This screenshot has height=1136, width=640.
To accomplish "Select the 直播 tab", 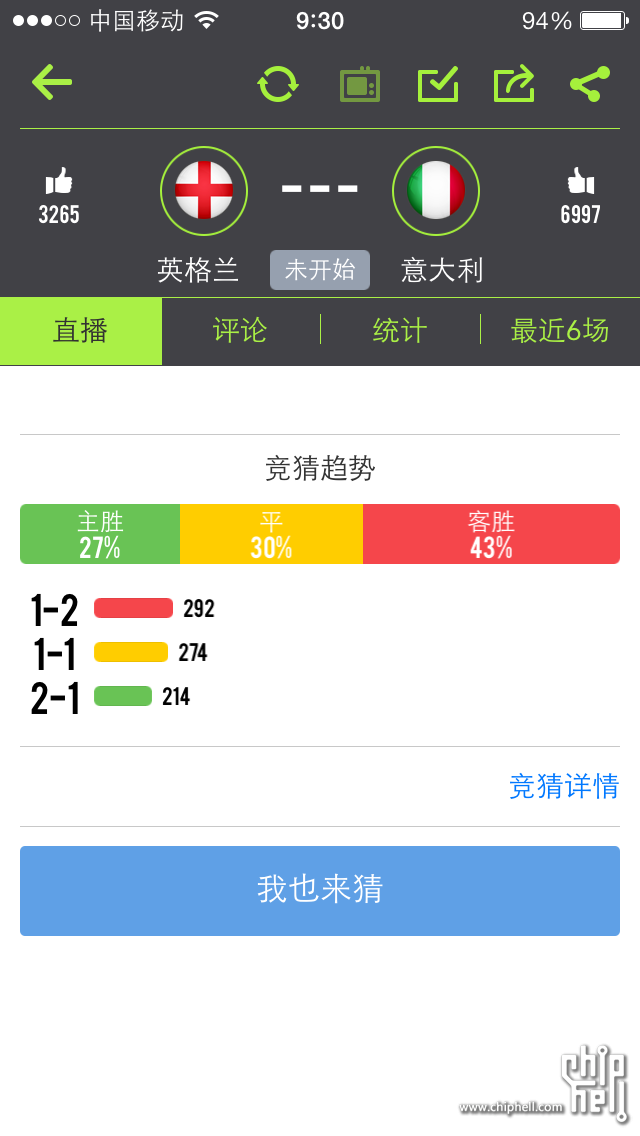I will [x=80, y=331].
